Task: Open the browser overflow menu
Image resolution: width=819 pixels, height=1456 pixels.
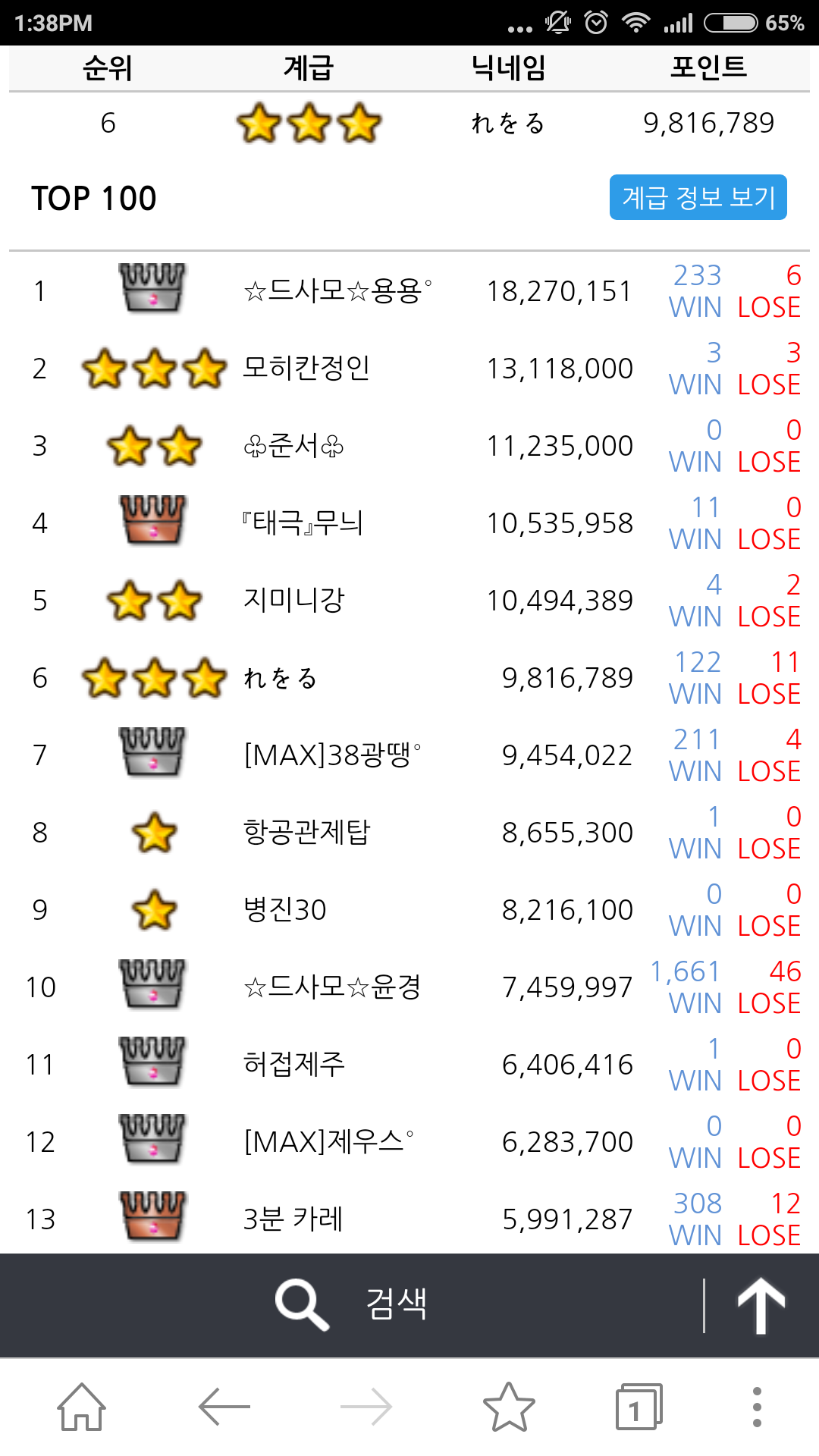Action: tap(756, 1407)
